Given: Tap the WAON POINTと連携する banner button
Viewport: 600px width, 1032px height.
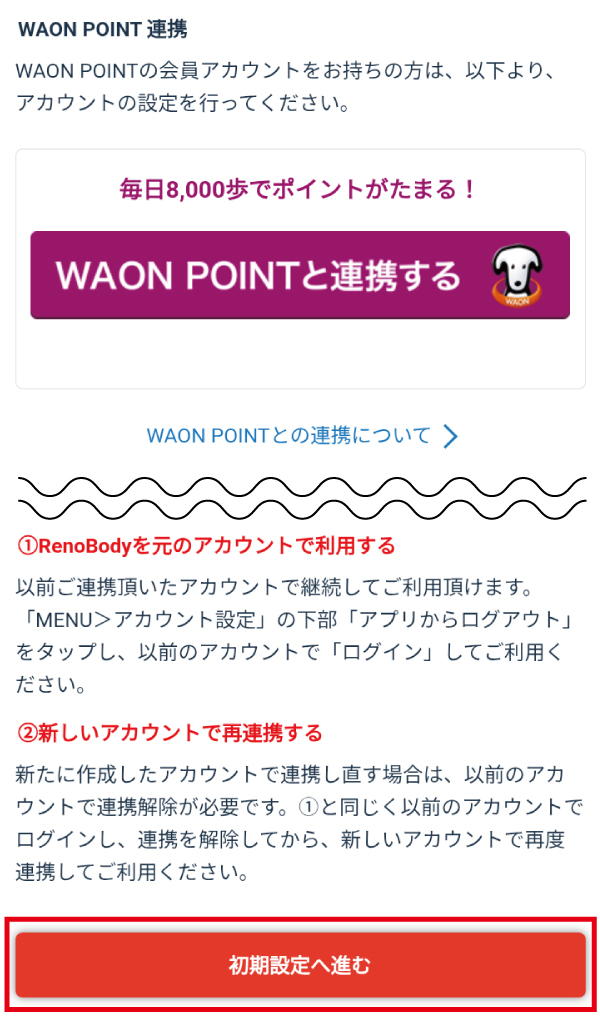Looking at the screenshot, I should pyautogui.click(x=300, y=275).
